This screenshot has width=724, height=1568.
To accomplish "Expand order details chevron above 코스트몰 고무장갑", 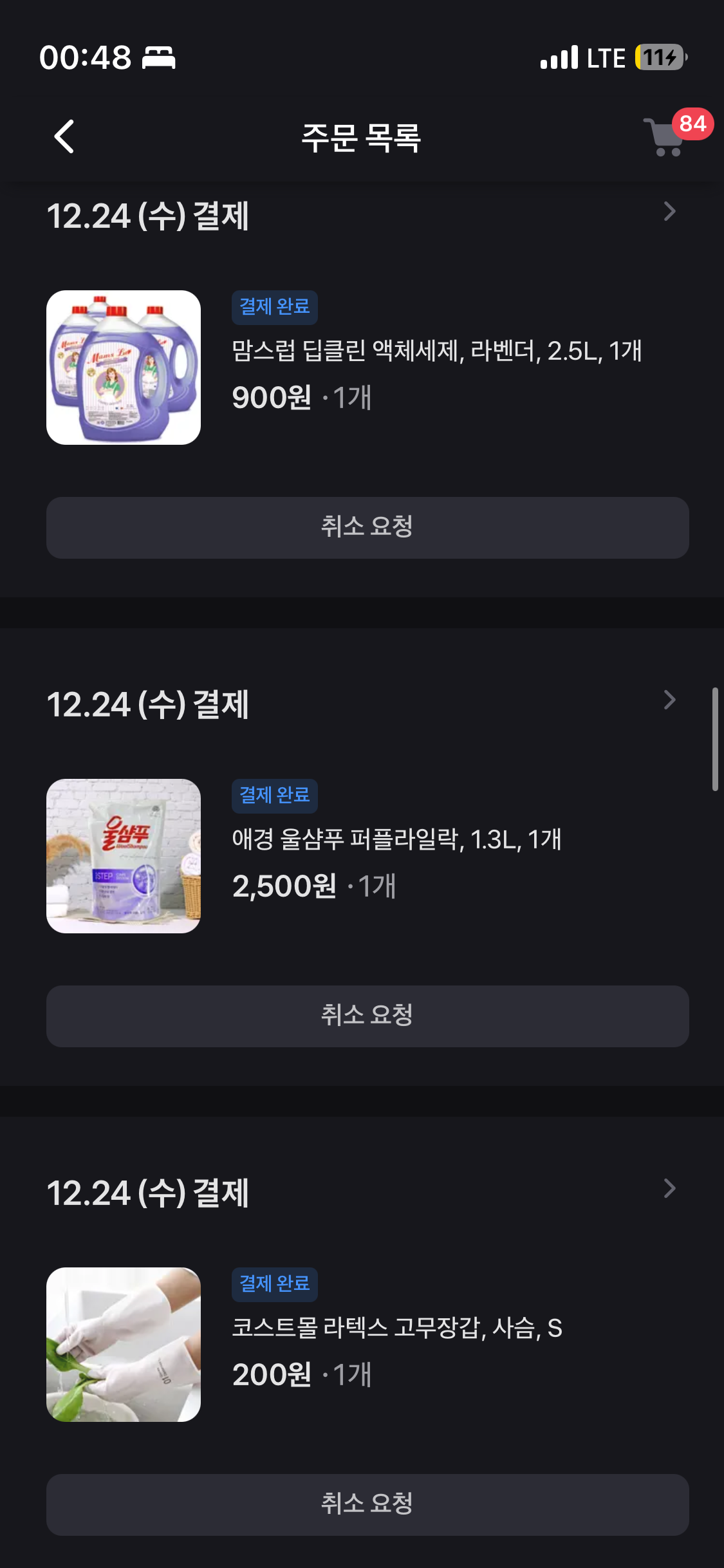I will [x=669, y=1189].
